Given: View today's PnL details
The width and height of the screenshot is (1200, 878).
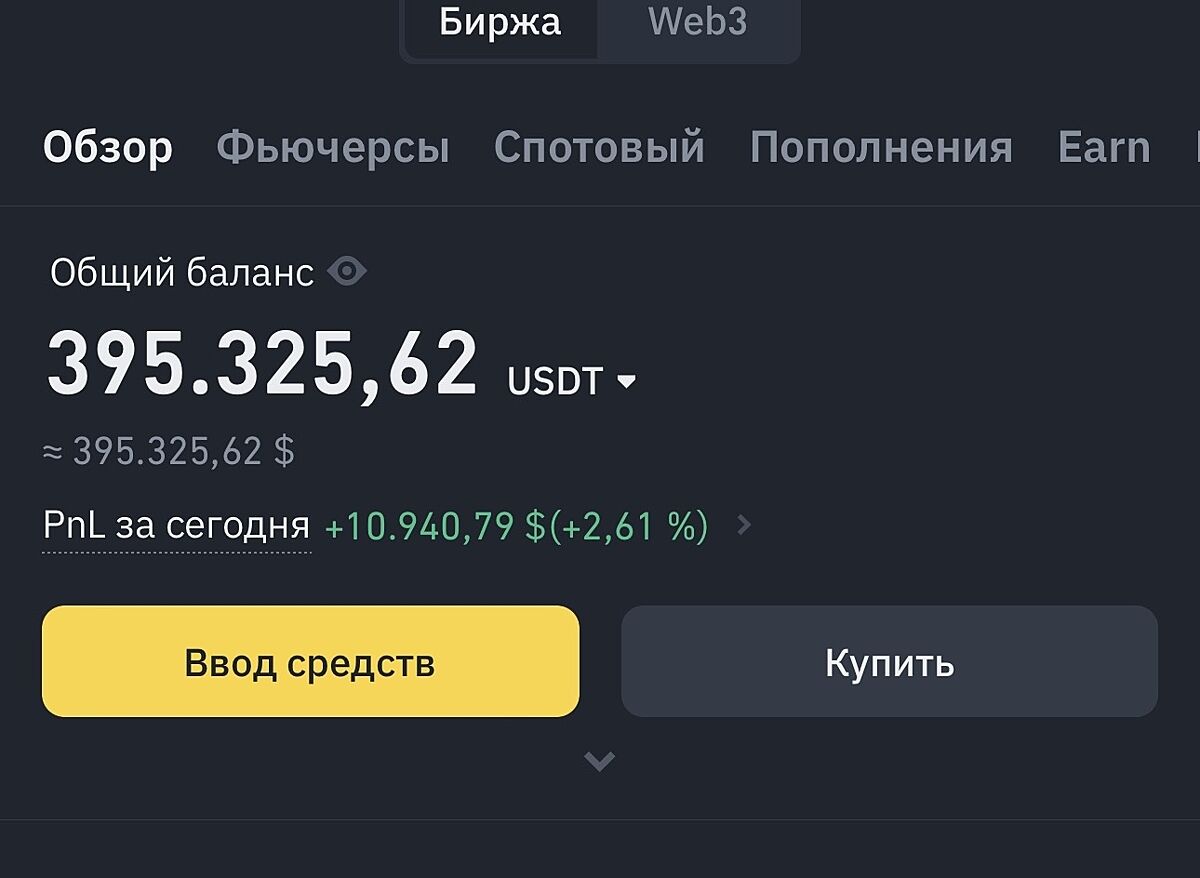Looking at the screenshot, I should (743, 525).
